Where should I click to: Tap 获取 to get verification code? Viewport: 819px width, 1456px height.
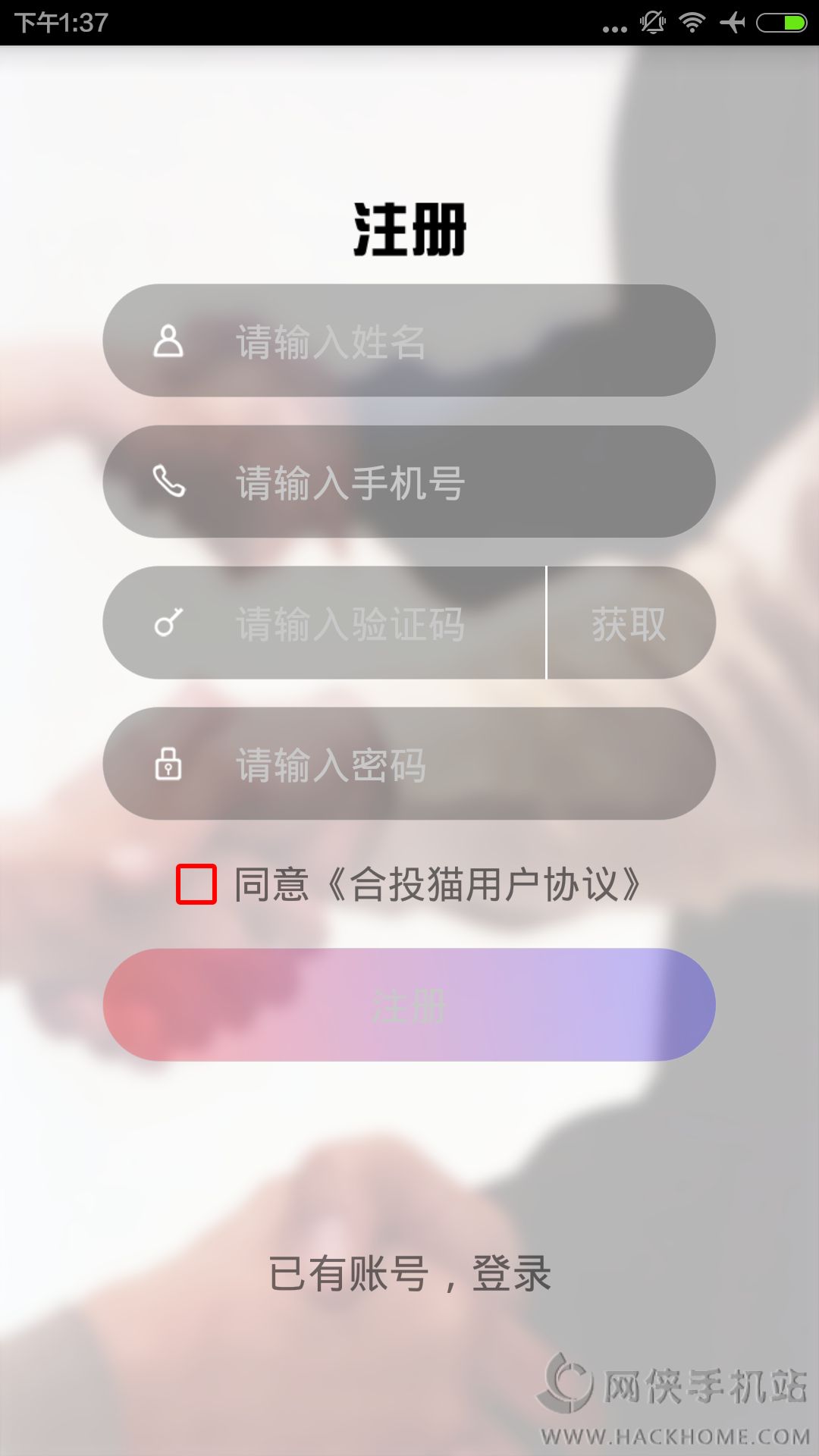629,623
